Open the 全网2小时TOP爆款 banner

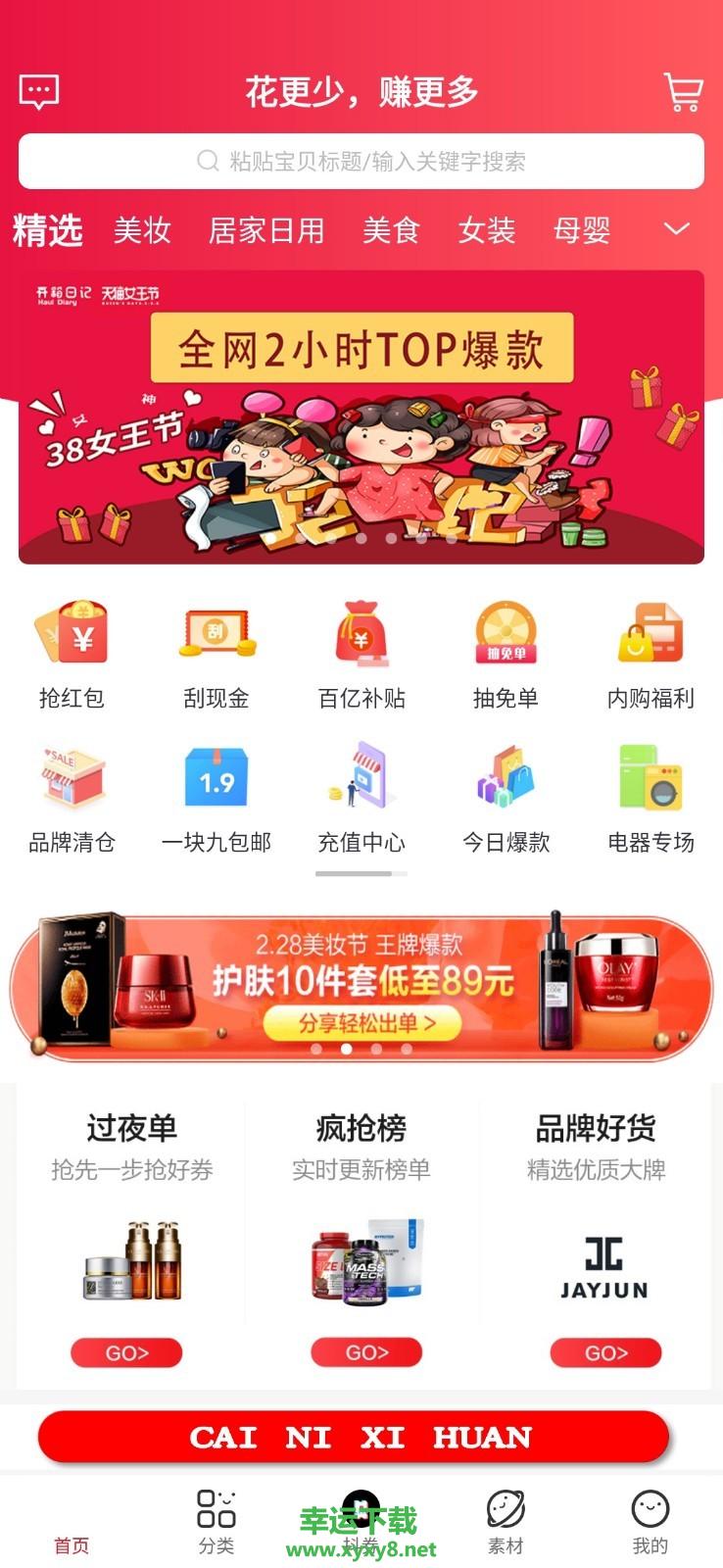tap(361, 416)
